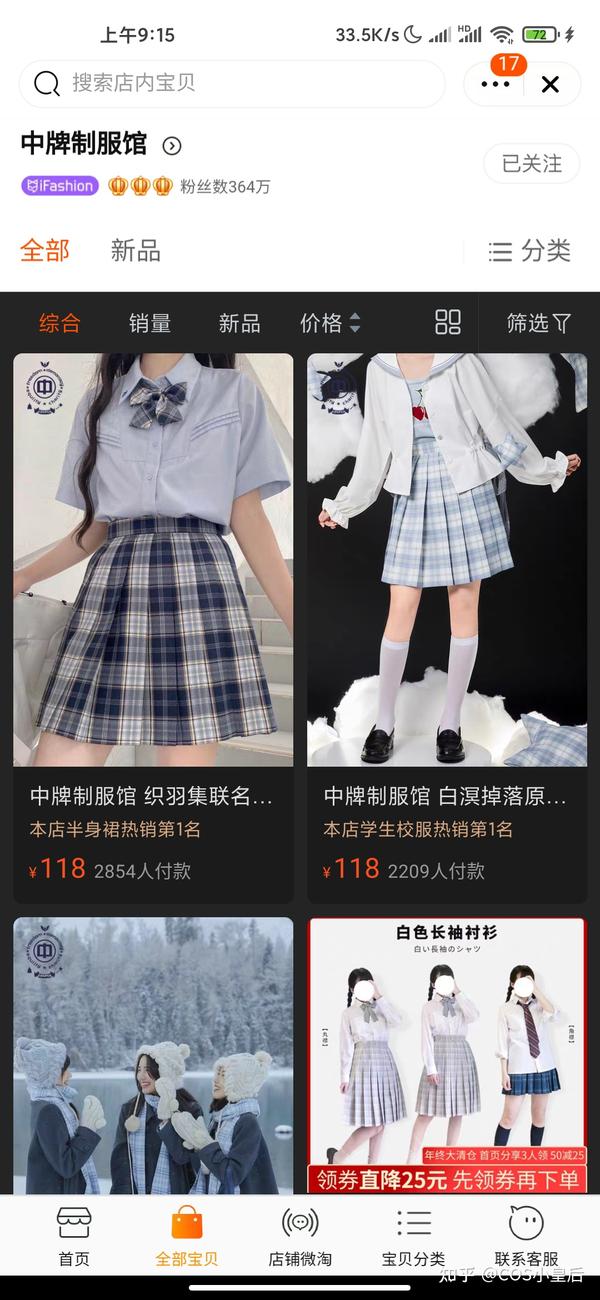Open the 白溟掉落 school uniform product
600x1300 pixels.
pos(447,628)
